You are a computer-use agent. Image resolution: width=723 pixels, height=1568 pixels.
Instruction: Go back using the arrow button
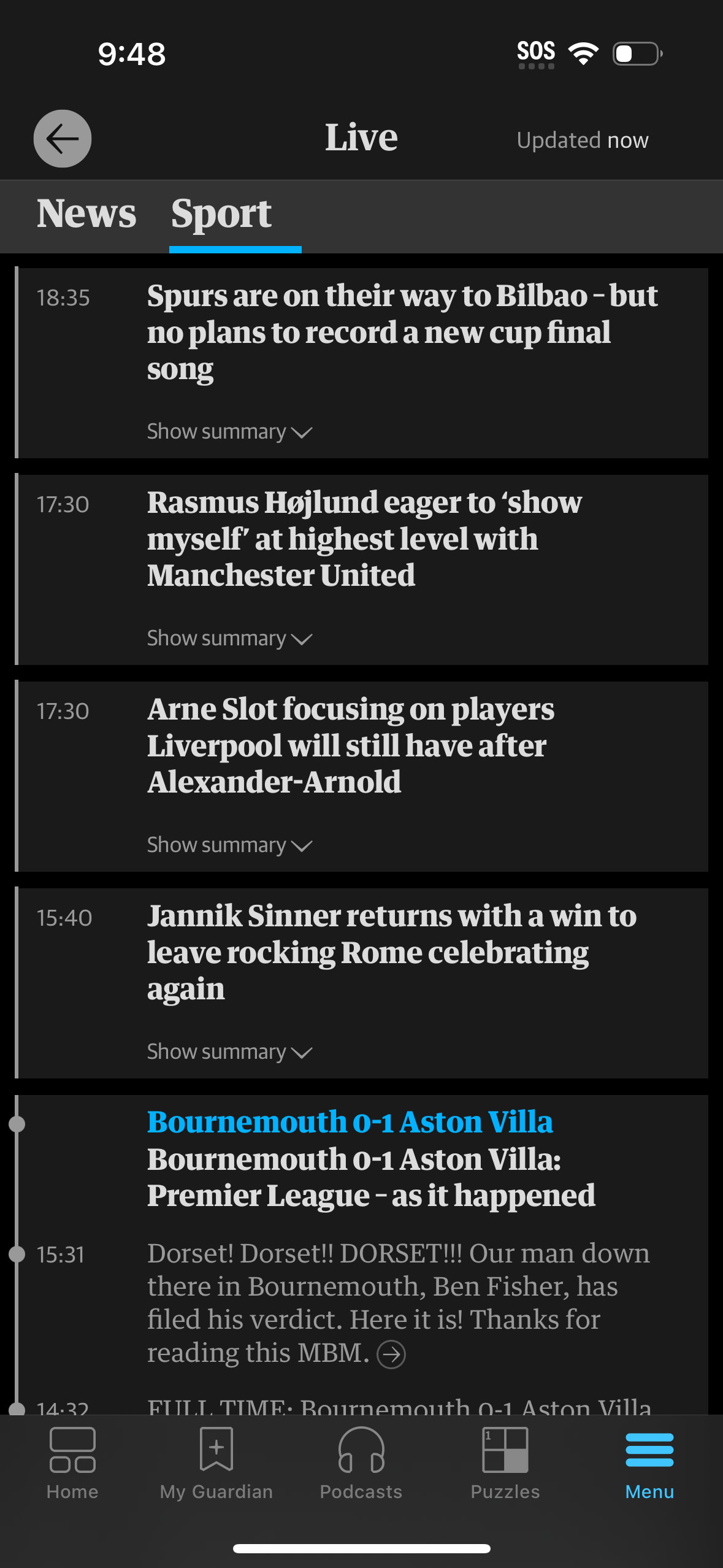pyautogui.click(x=62, y=139)
